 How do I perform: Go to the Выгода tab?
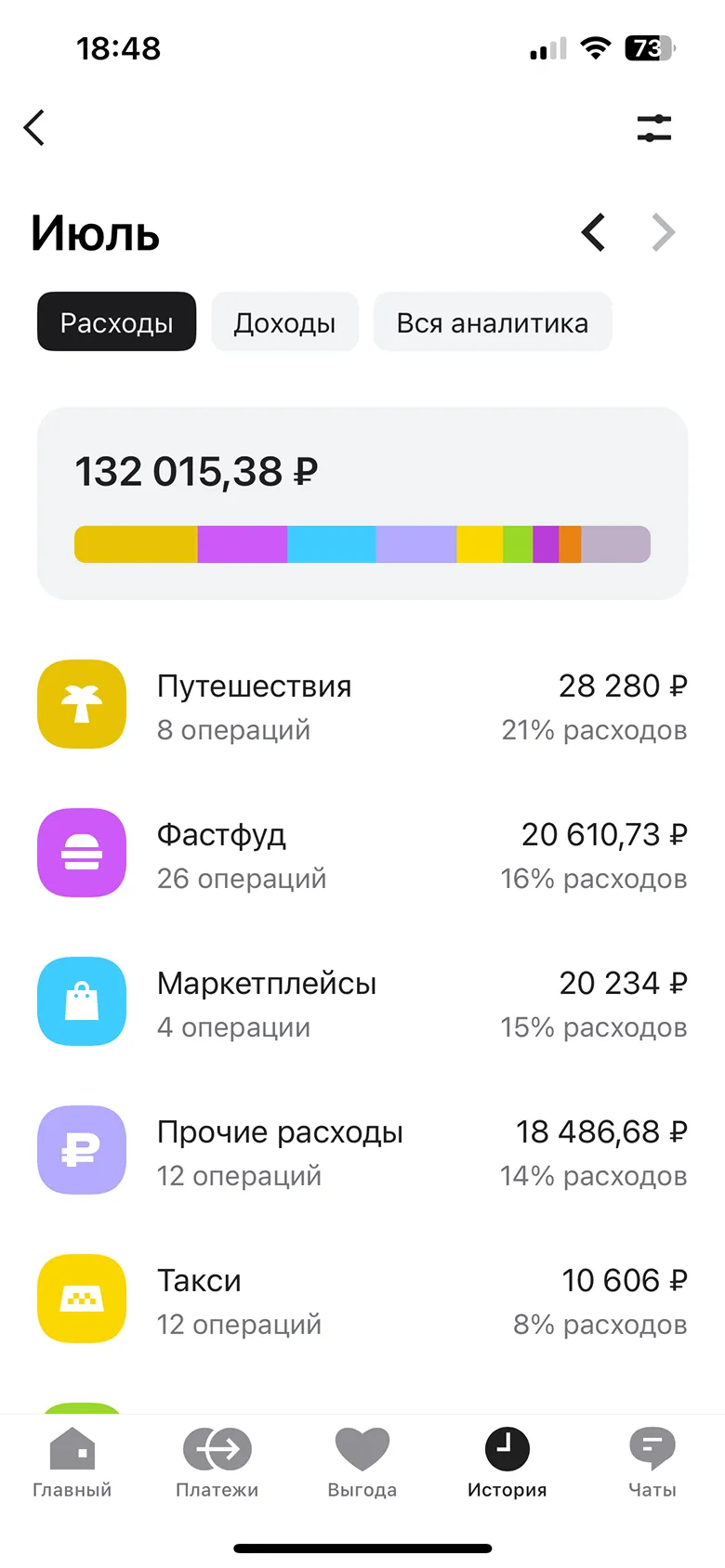coord(362,1463)
